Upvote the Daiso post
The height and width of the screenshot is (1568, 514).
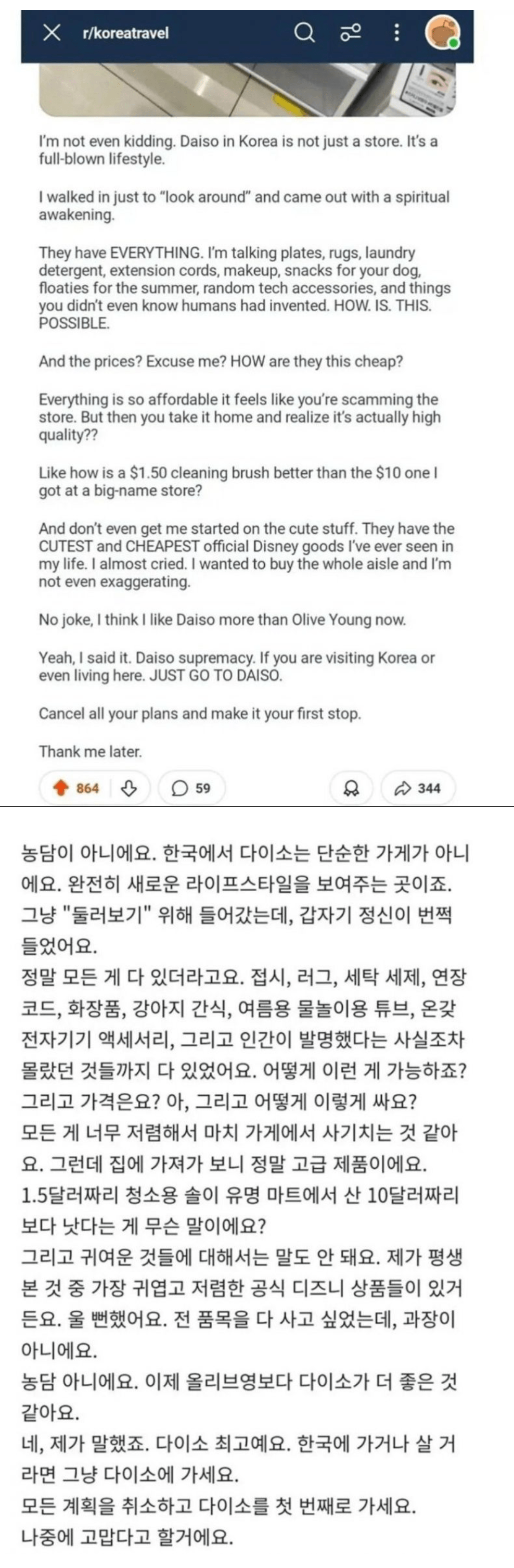tap(61, 788)
